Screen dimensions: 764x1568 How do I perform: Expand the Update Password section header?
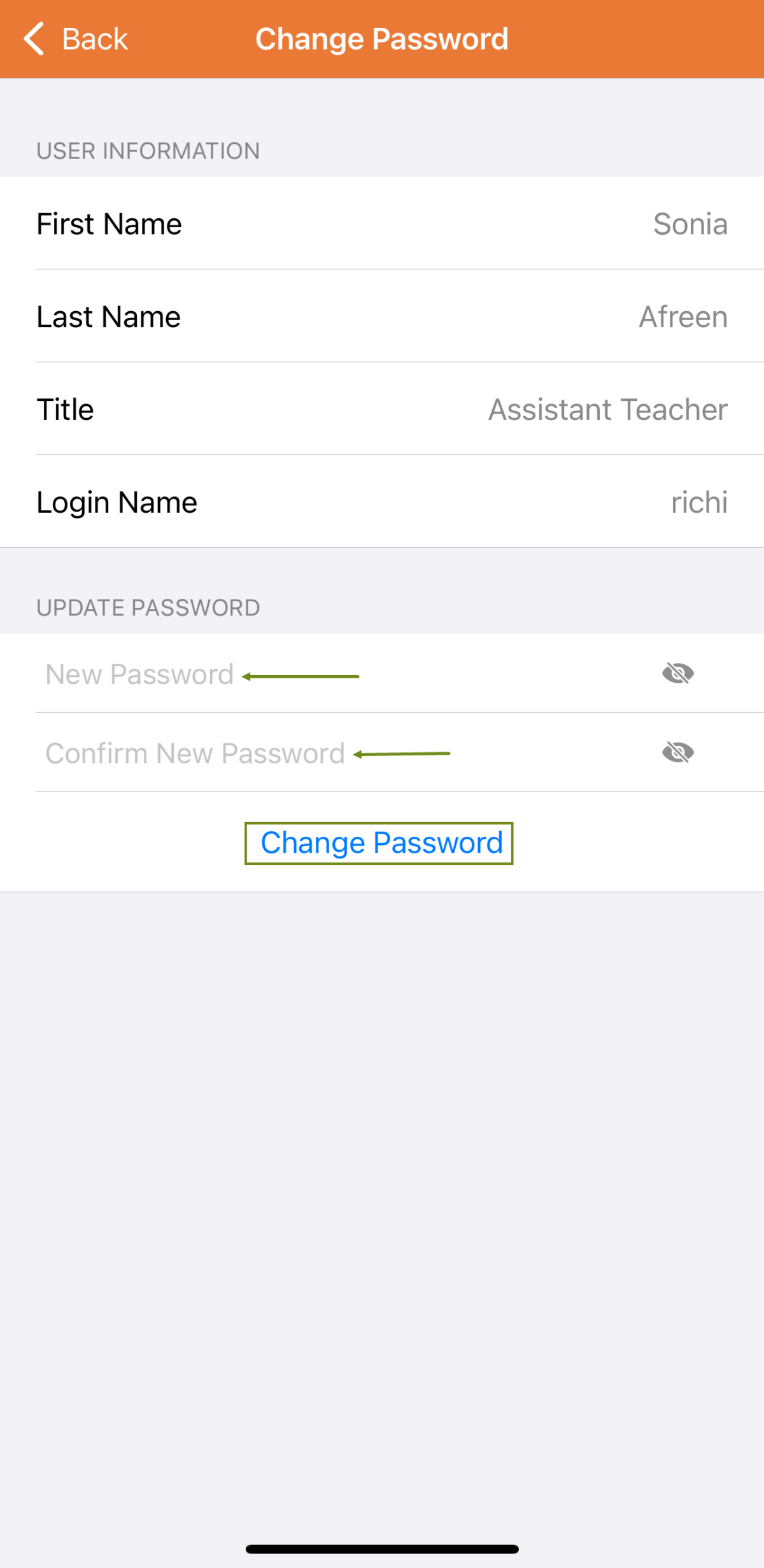[148, 607]
